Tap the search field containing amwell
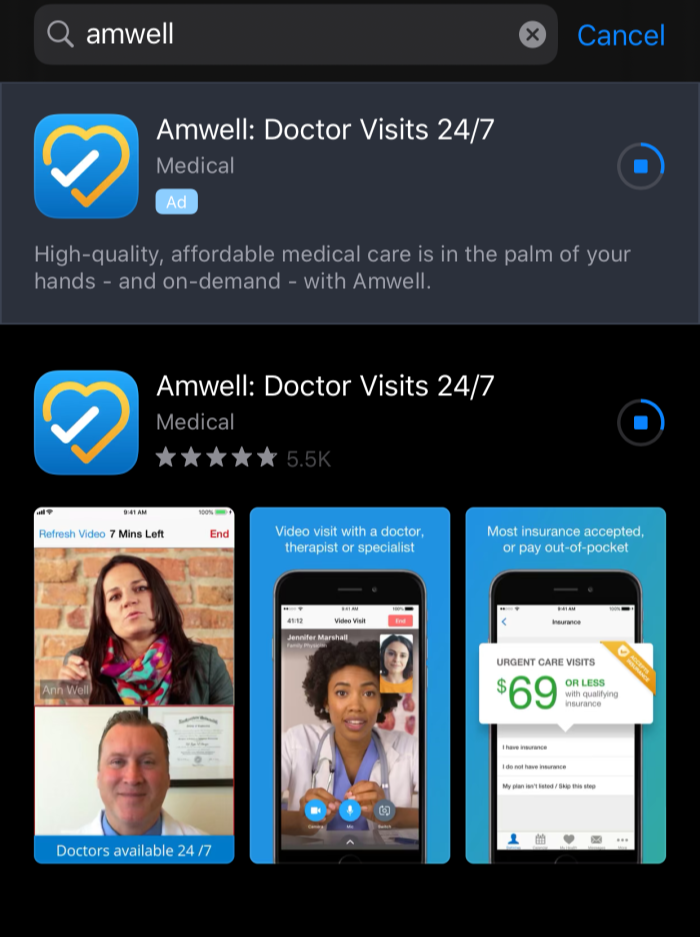 [x=290, y=35]
